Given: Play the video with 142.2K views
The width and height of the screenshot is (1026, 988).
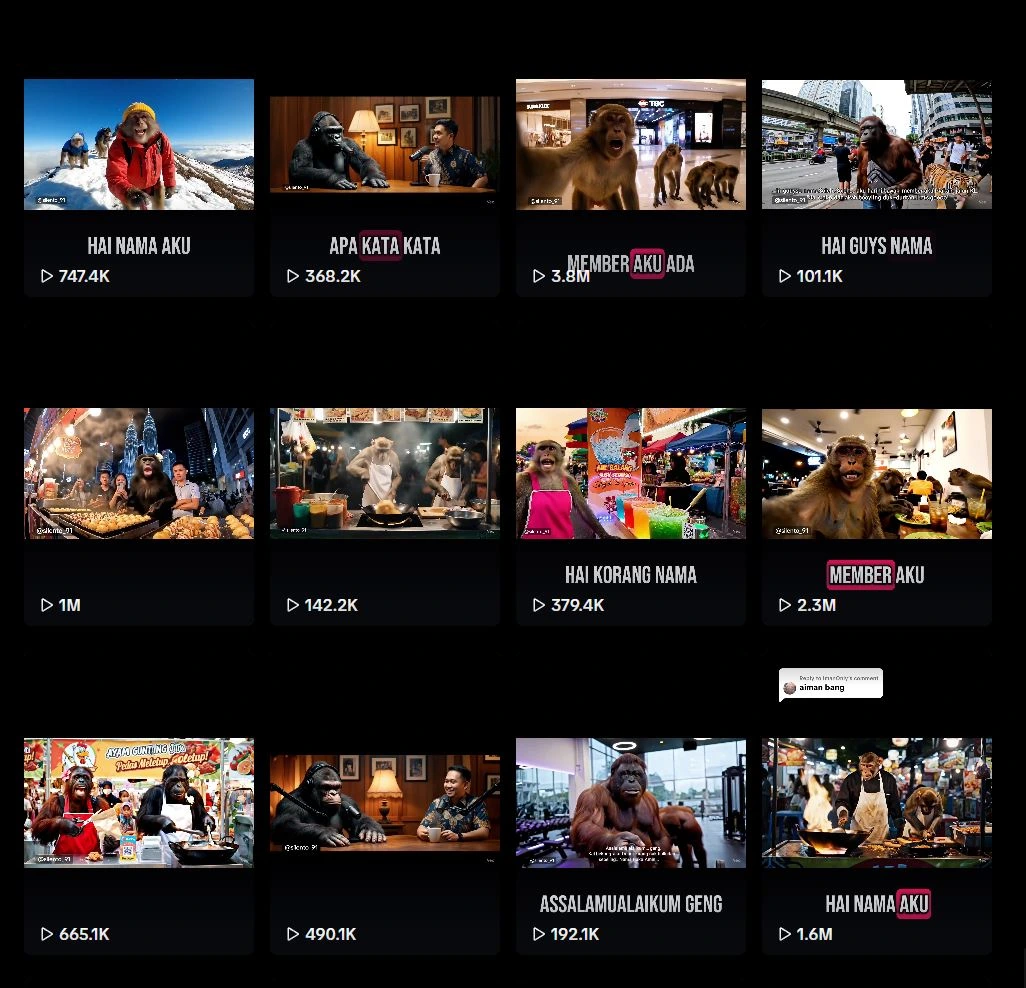Looking at the screenshot, I should click(385, 474).
